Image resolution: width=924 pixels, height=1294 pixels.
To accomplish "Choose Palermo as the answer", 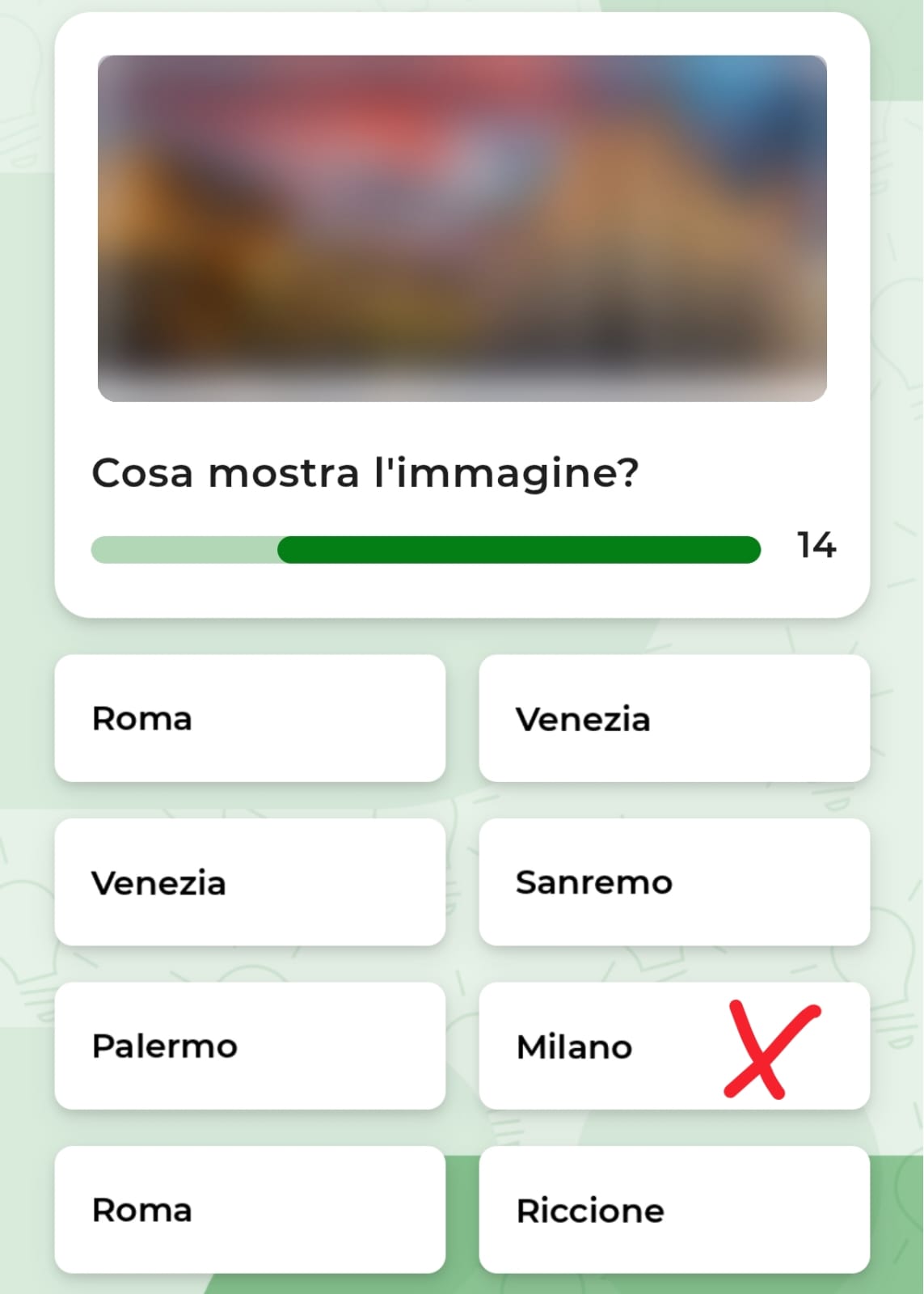I will [x=250, y=1046].
